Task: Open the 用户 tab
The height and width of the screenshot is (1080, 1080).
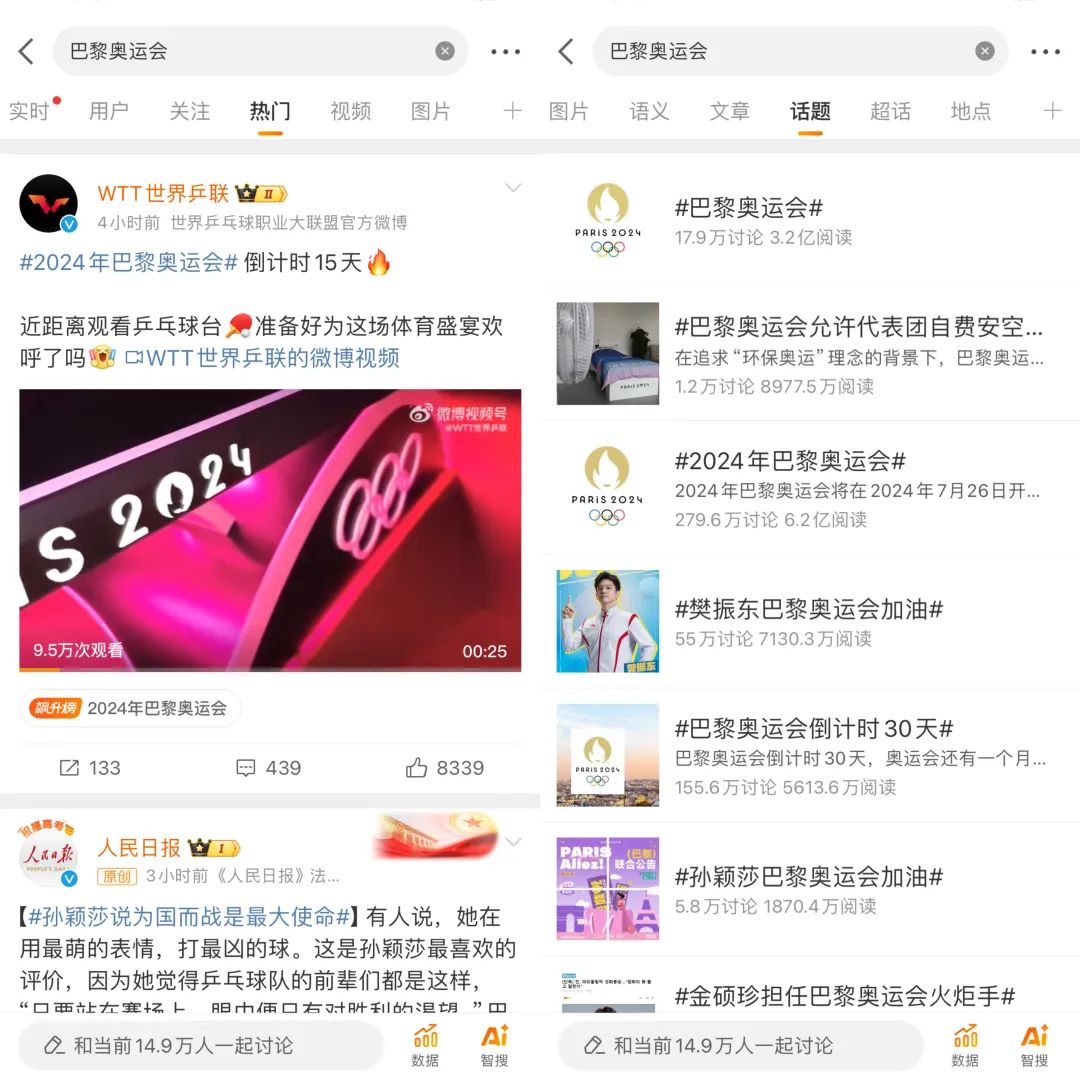Action: 108,111
